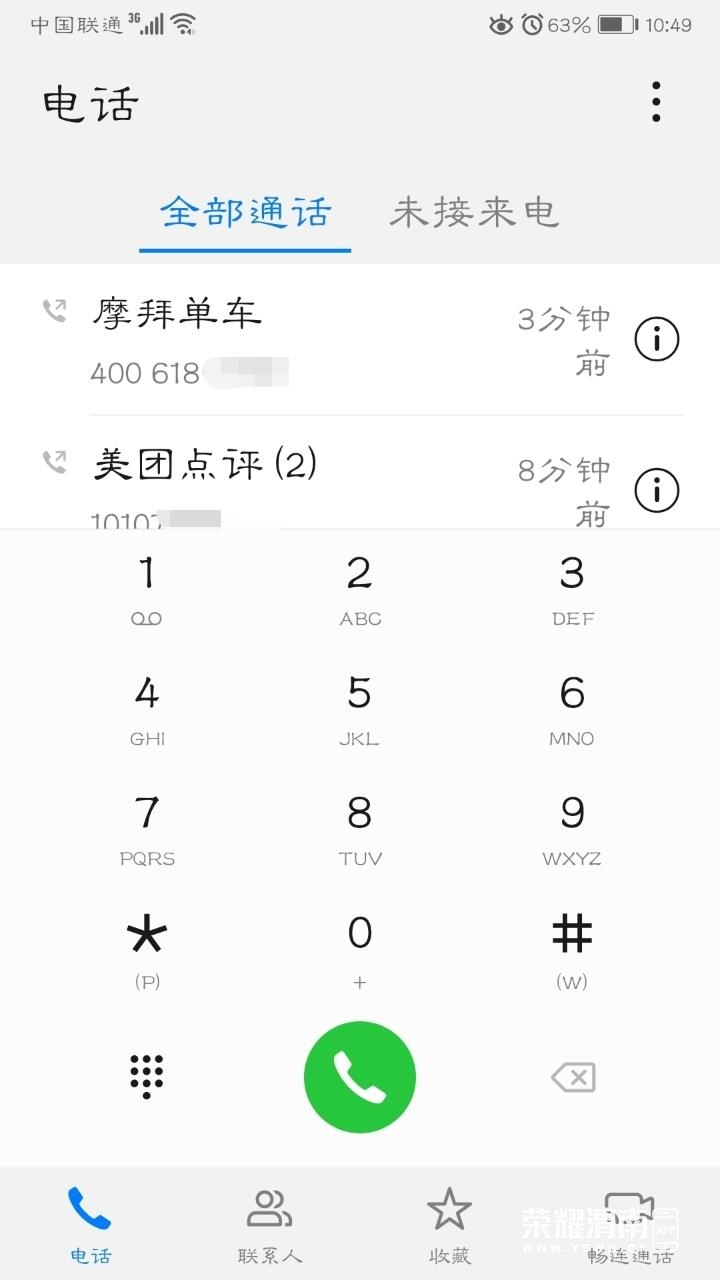Open 畅连通话 video calling

point(629,1222)
